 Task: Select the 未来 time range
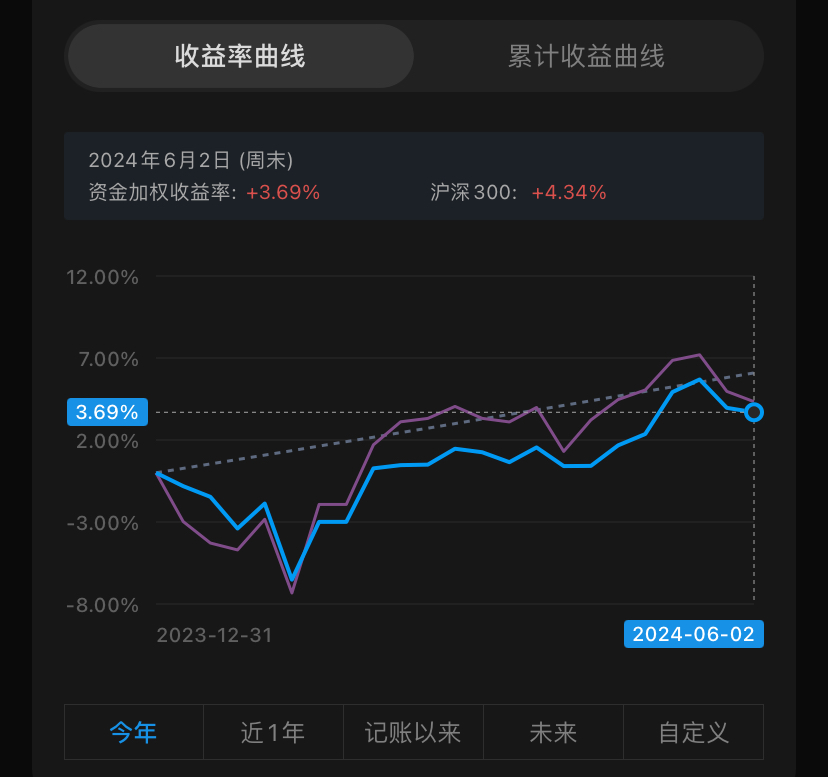(x=553, y=732)
